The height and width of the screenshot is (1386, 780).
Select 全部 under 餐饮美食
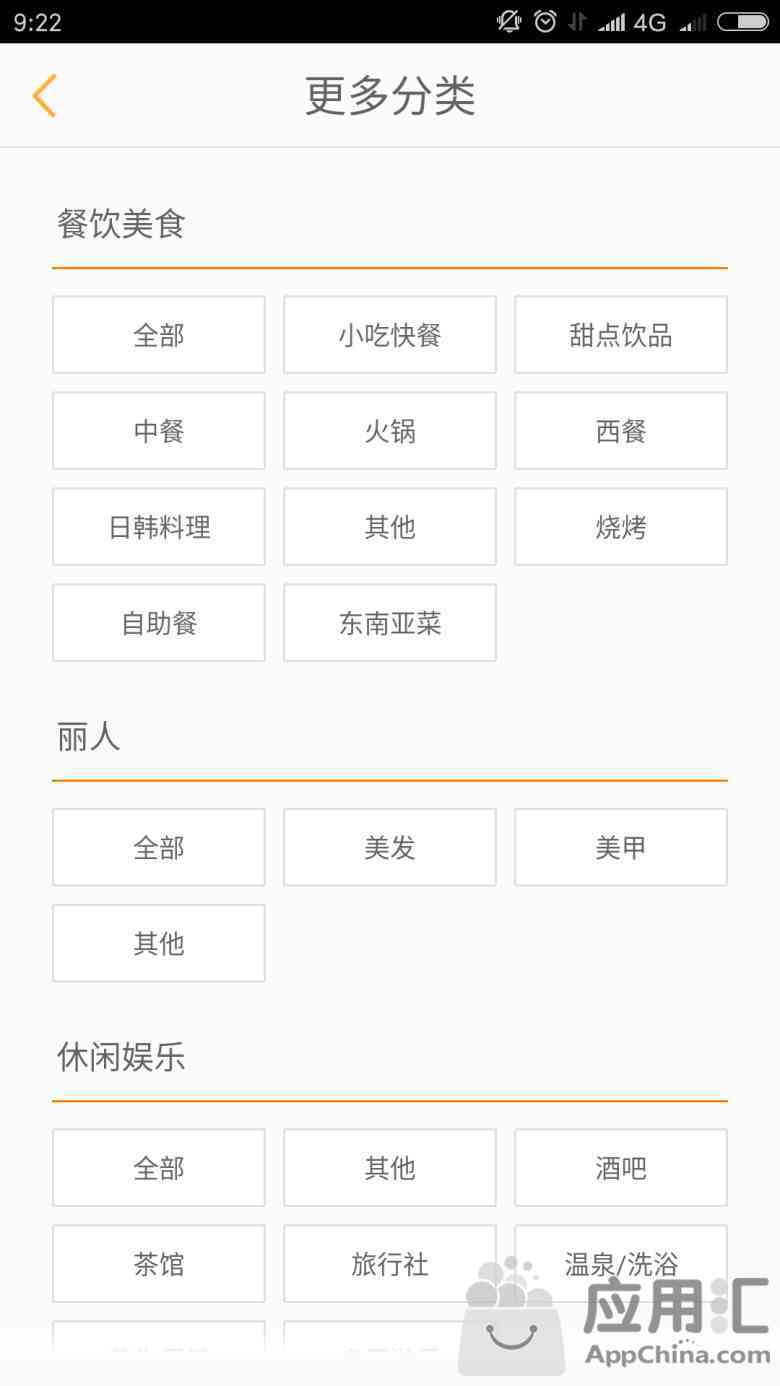coord(159,335)
